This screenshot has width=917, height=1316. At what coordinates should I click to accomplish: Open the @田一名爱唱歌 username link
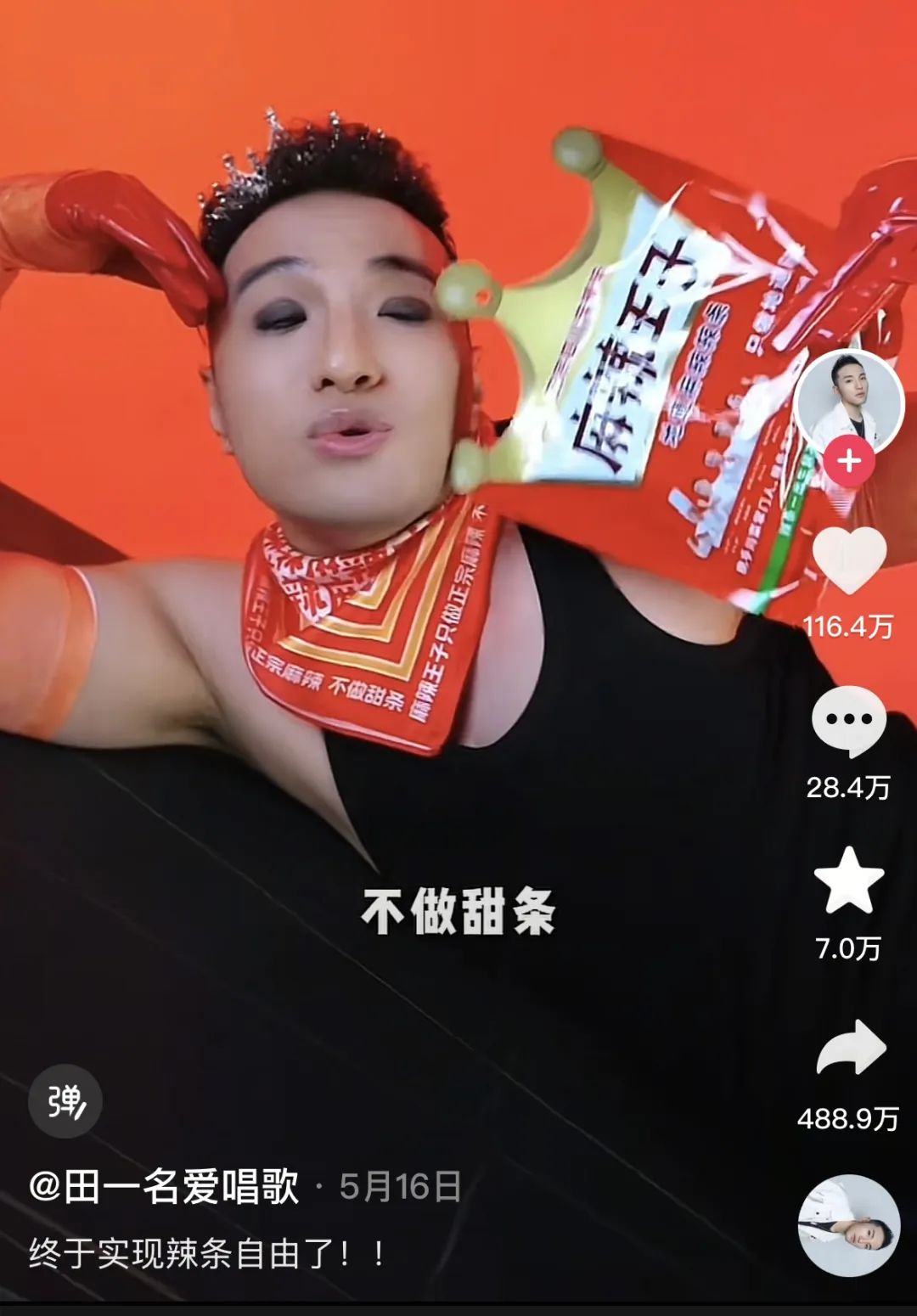tap(164, 1186)
